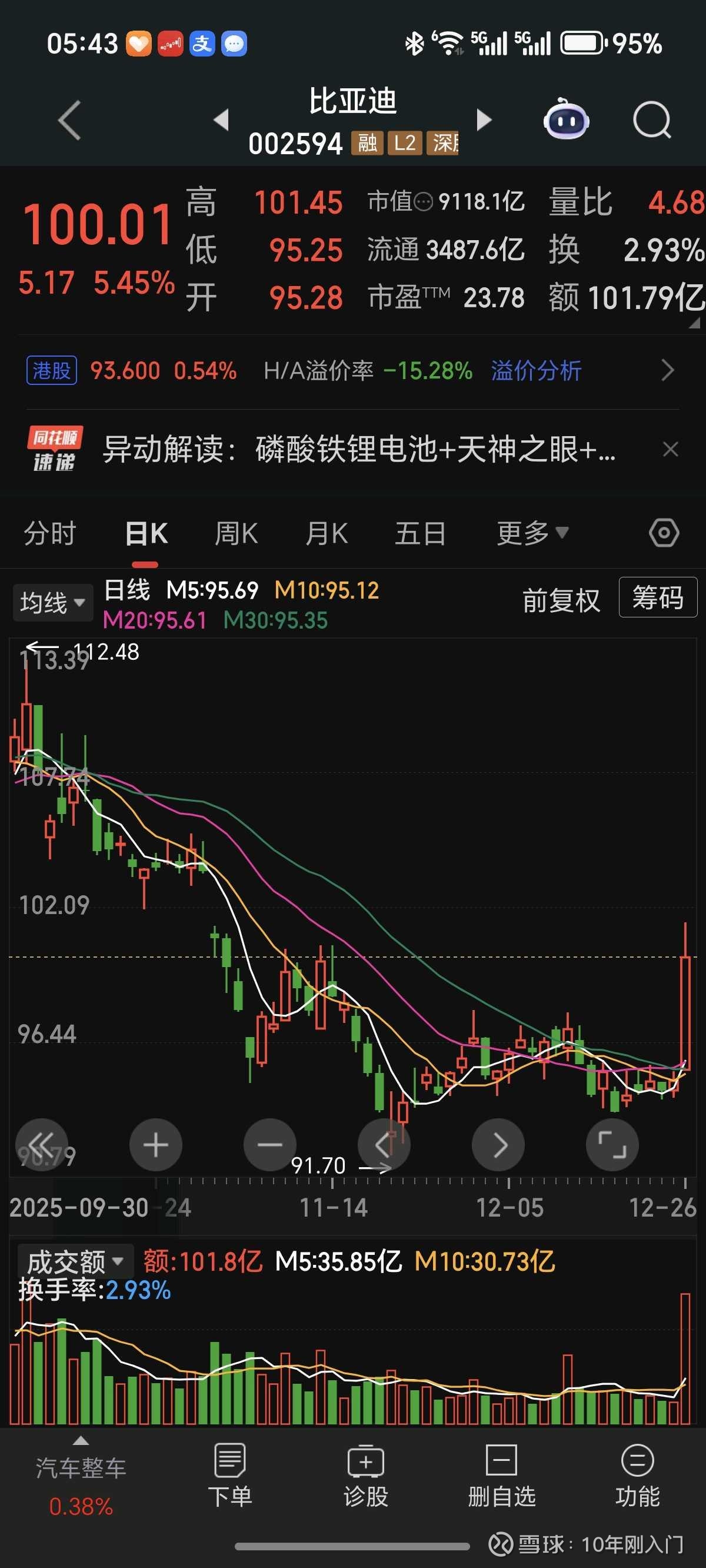Zoom out of chart using minus icon

click(269, 1144)
